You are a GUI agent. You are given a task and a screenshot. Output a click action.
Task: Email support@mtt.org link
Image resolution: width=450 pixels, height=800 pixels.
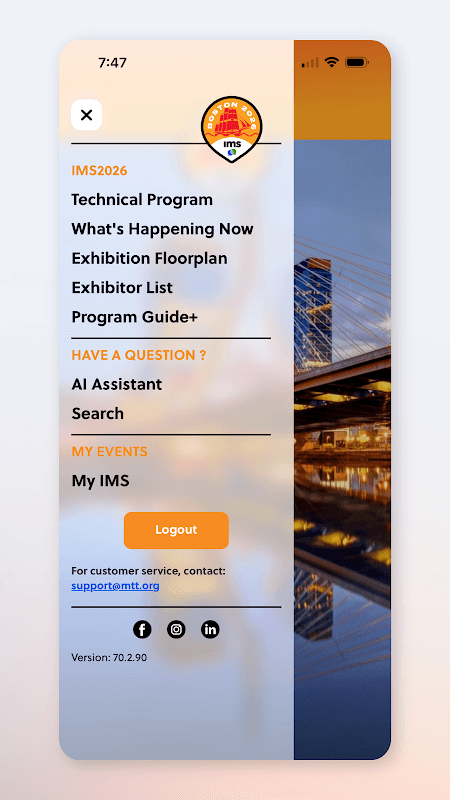115,586
